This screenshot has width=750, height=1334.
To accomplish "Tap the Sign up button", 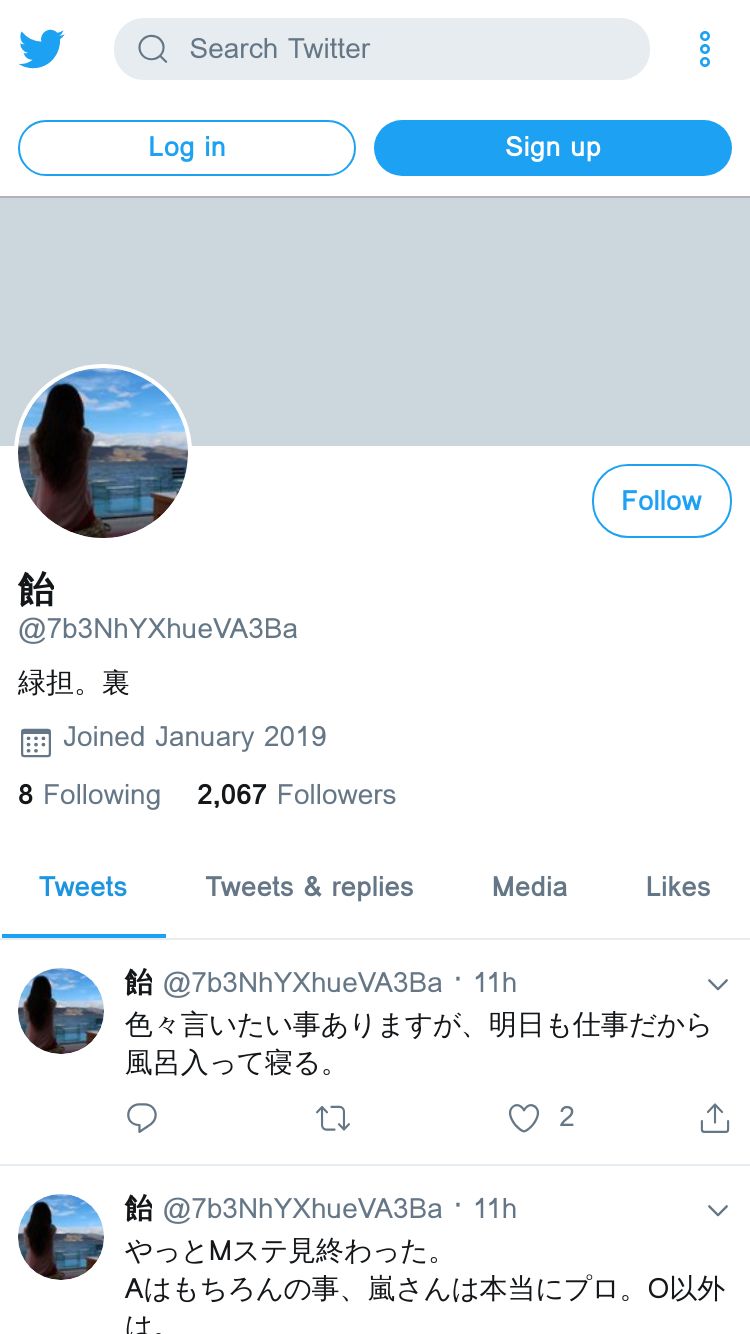I will [x=553, y=148].
